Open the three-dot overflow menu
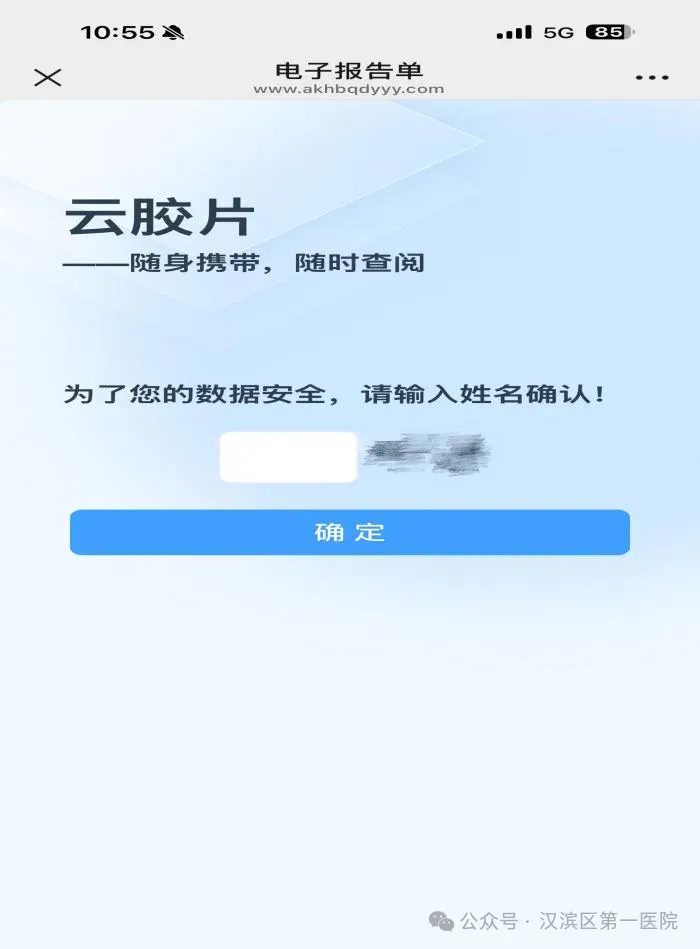Screen dimensions: 700x949 (651, 77)
